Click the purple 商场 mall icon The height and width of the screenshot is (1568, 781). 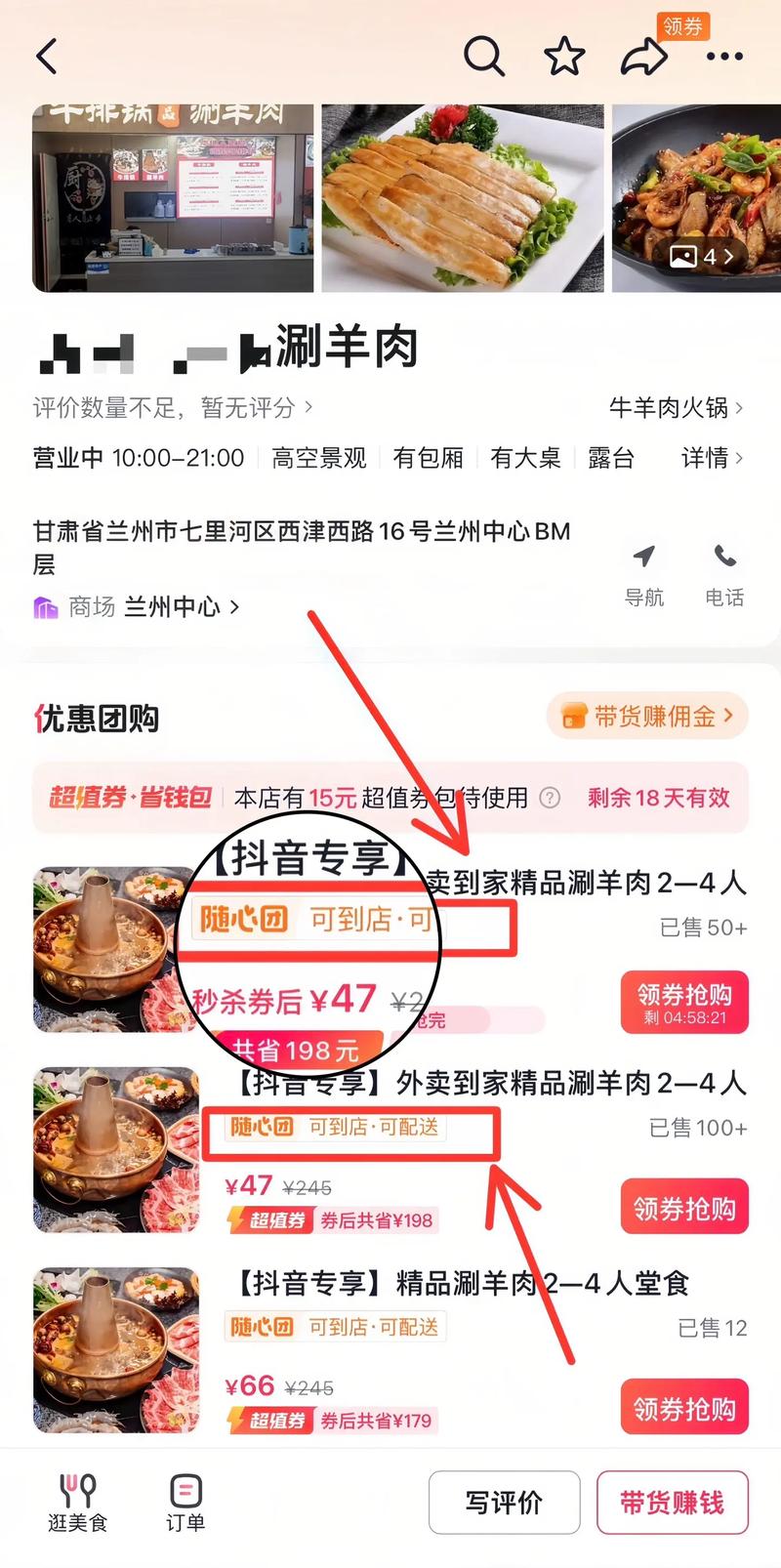43,606
